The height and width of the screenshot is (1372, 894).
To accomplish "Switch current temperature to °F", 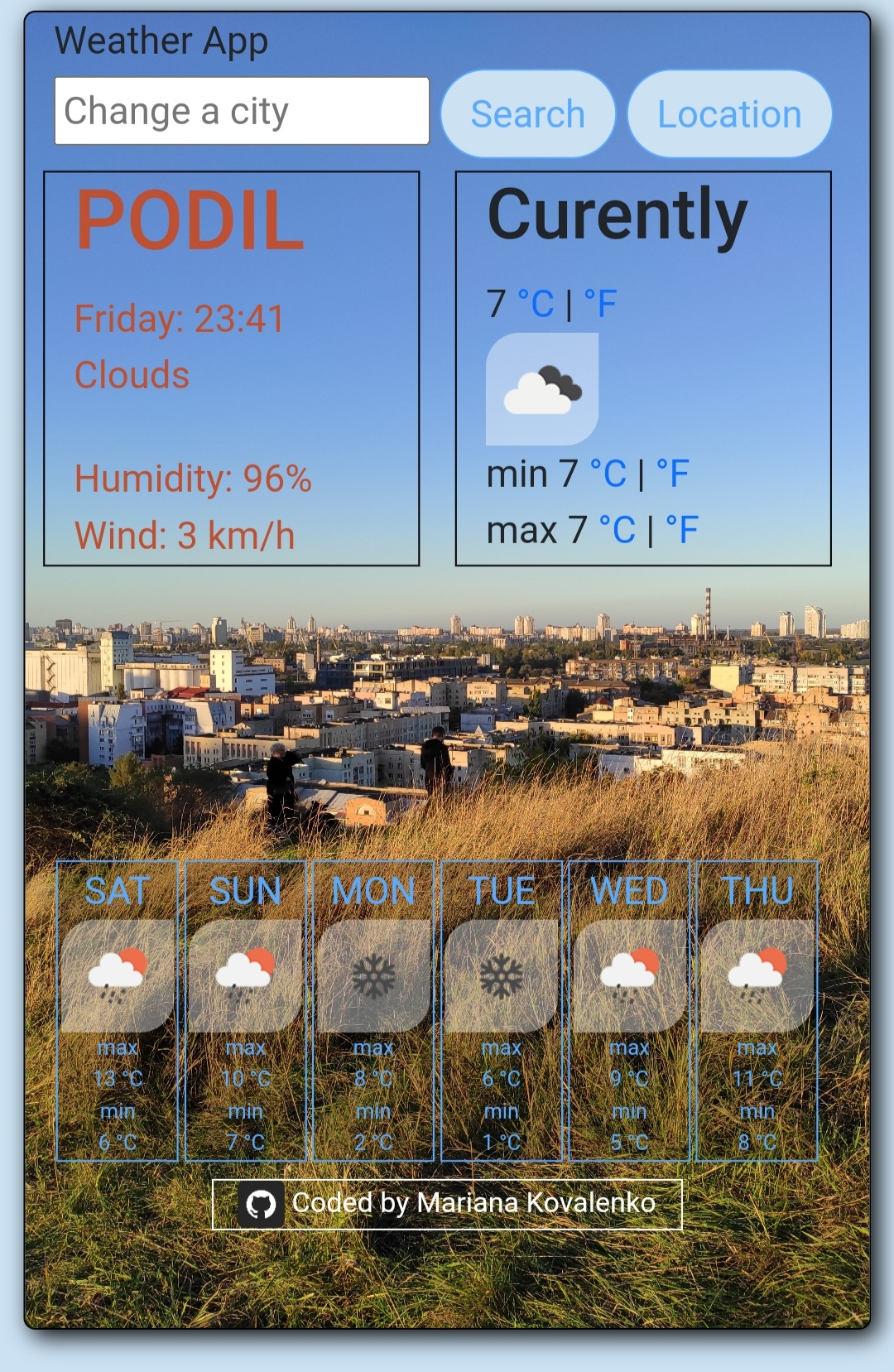I will click(x=600, y=304).
